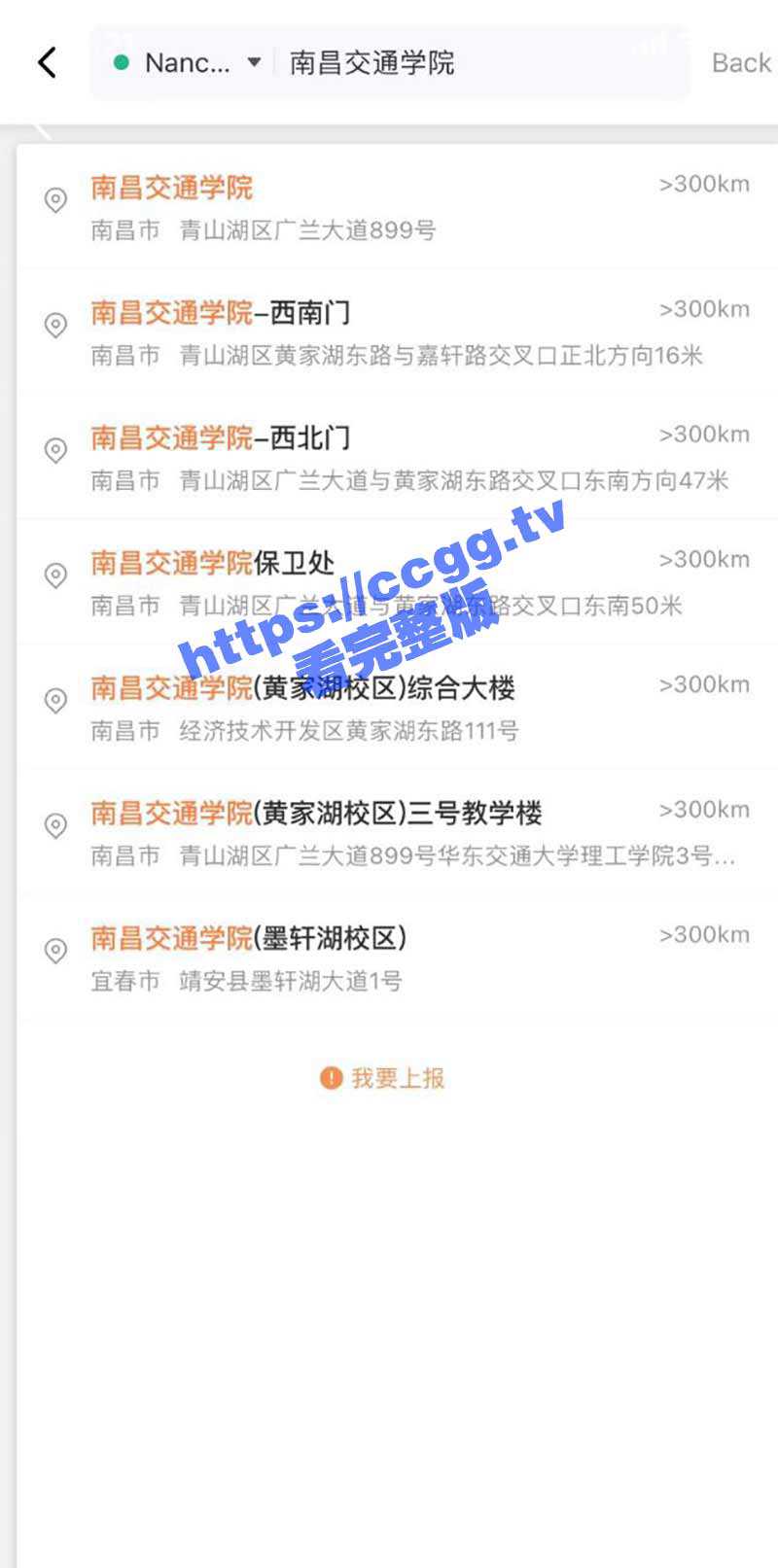Tap the Back button
778x1568 pixels.
pos(740,63)
